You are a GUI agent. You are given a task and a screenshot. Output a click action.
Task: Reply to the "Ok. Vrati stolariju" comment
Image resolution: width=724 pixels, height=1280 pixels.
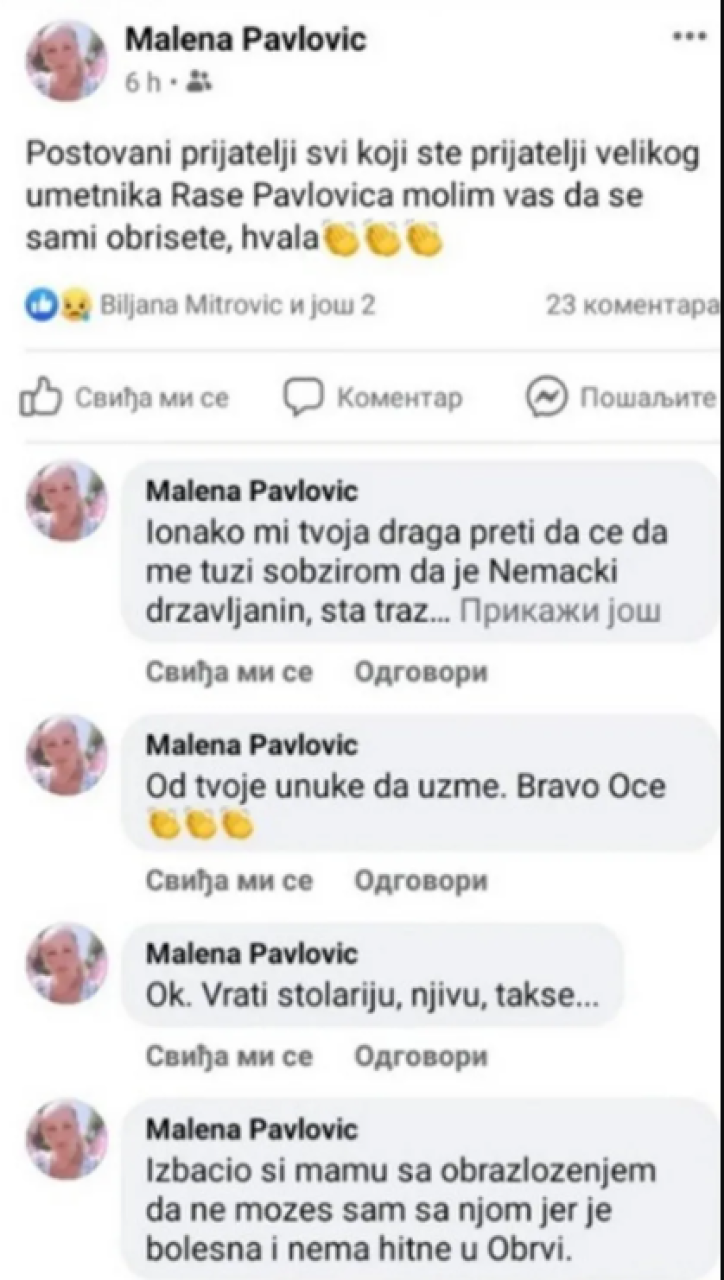pos(421,1056)
